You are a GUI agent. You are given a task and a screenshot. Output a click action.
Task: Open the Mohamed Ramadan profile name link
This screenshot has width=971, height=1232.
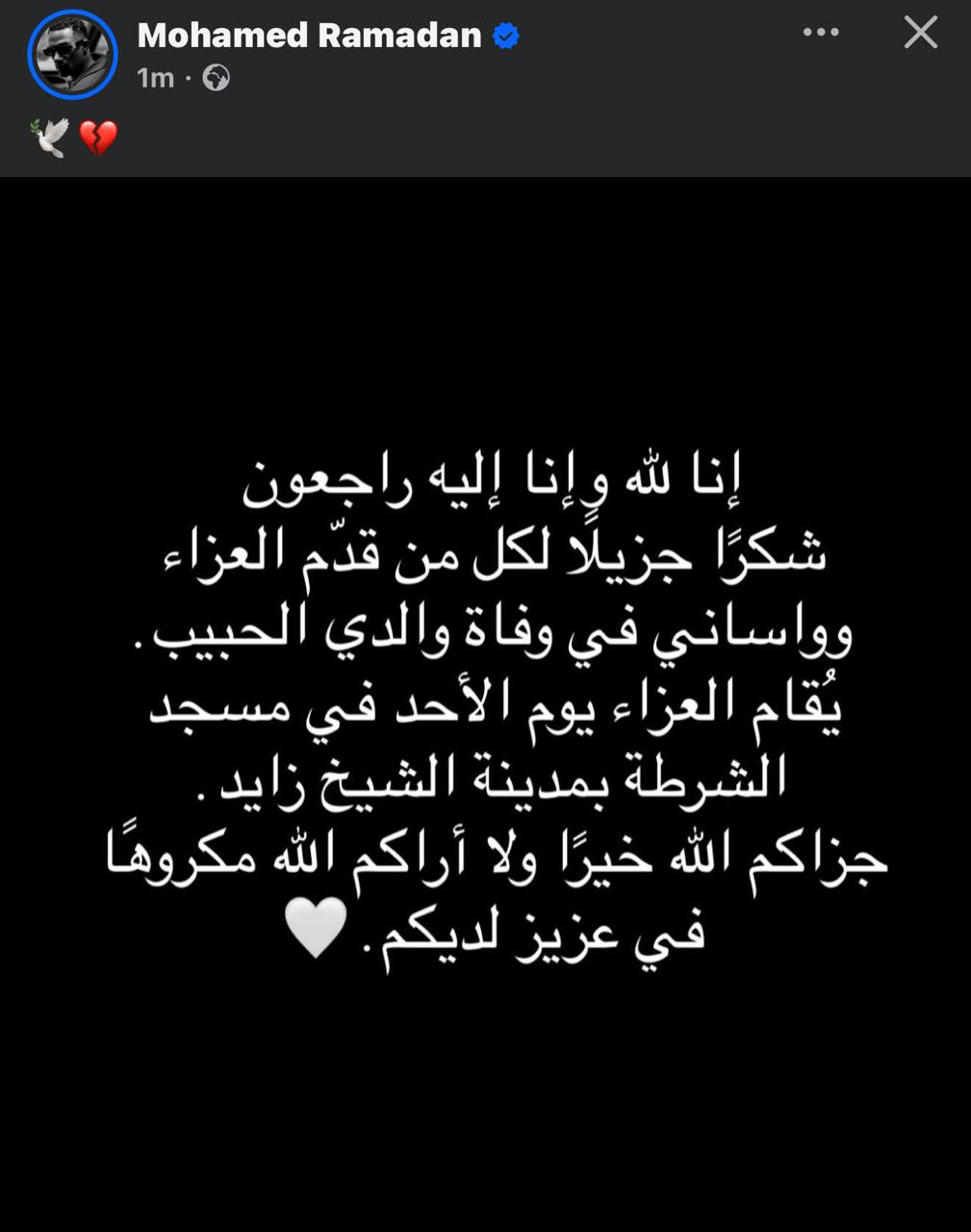tap(309, 36)
